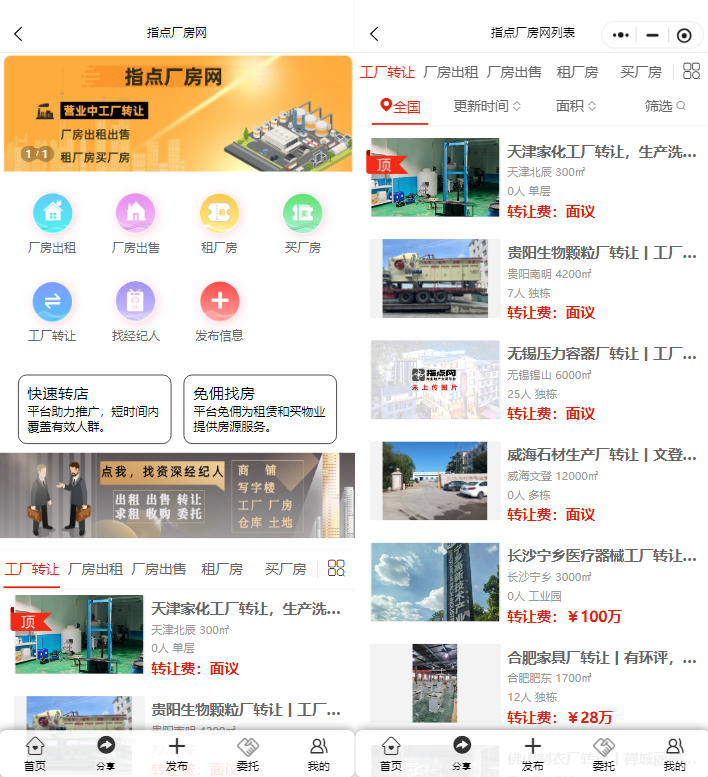Open the 找经纪人 shortcut
708x777 pixels.
pyautogui.click(x=136, y=301)
